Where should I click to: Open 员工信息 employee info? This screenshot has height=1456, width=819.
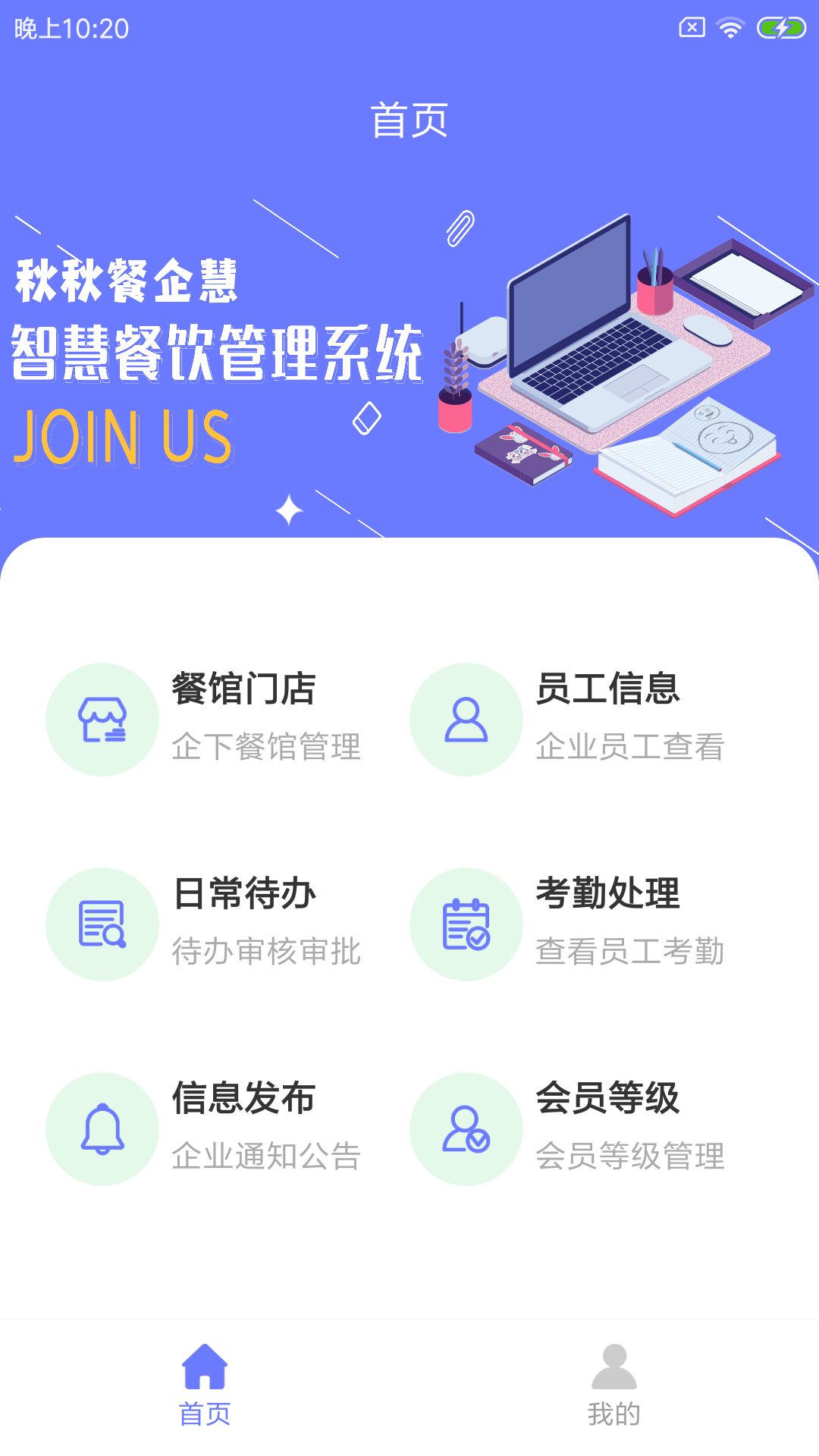coord(569,719)
